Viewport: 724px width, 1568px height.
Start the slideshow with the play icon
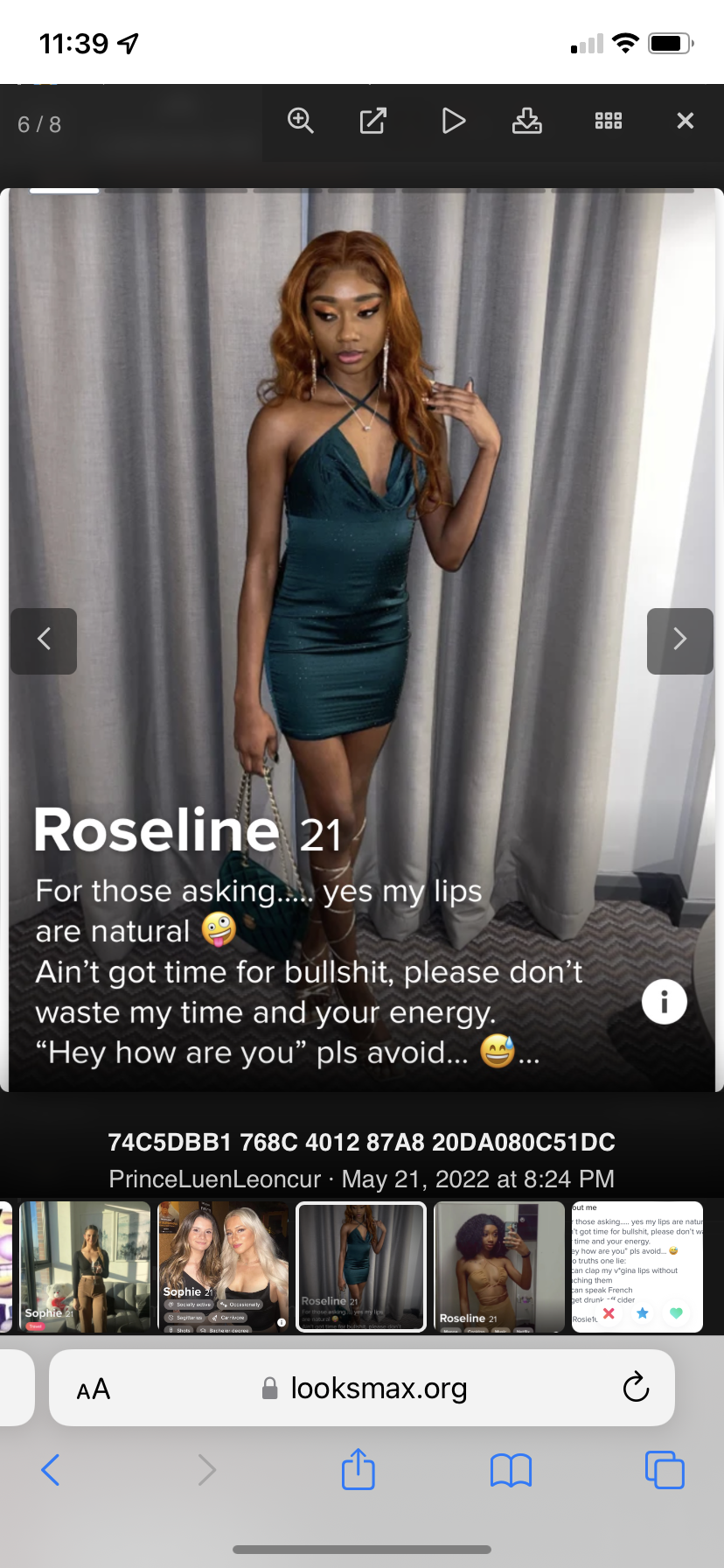(x=453, y=121)
